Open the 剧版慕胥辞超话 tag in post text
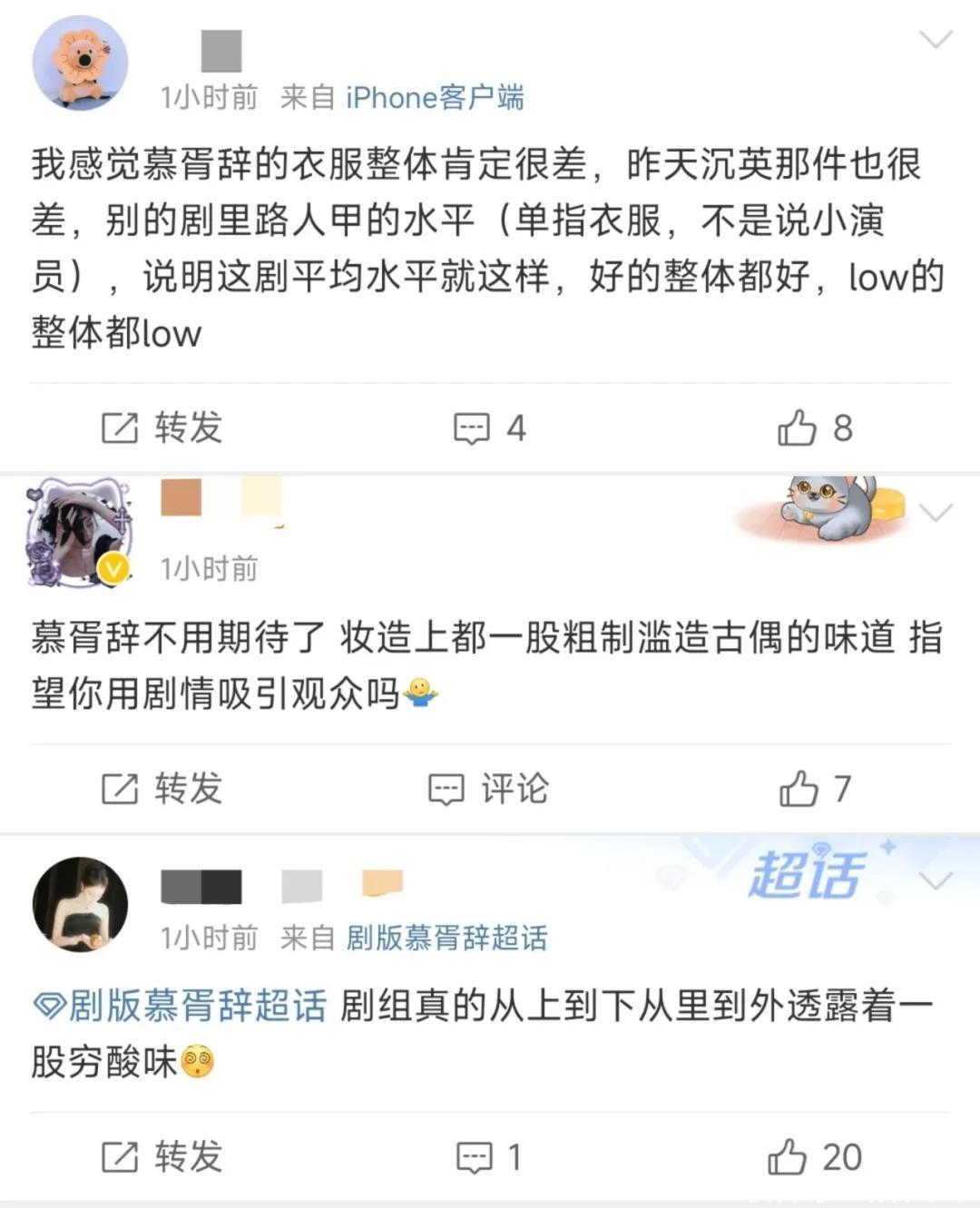Viewport: 980px width, 1208px height. click(180, 1006)
